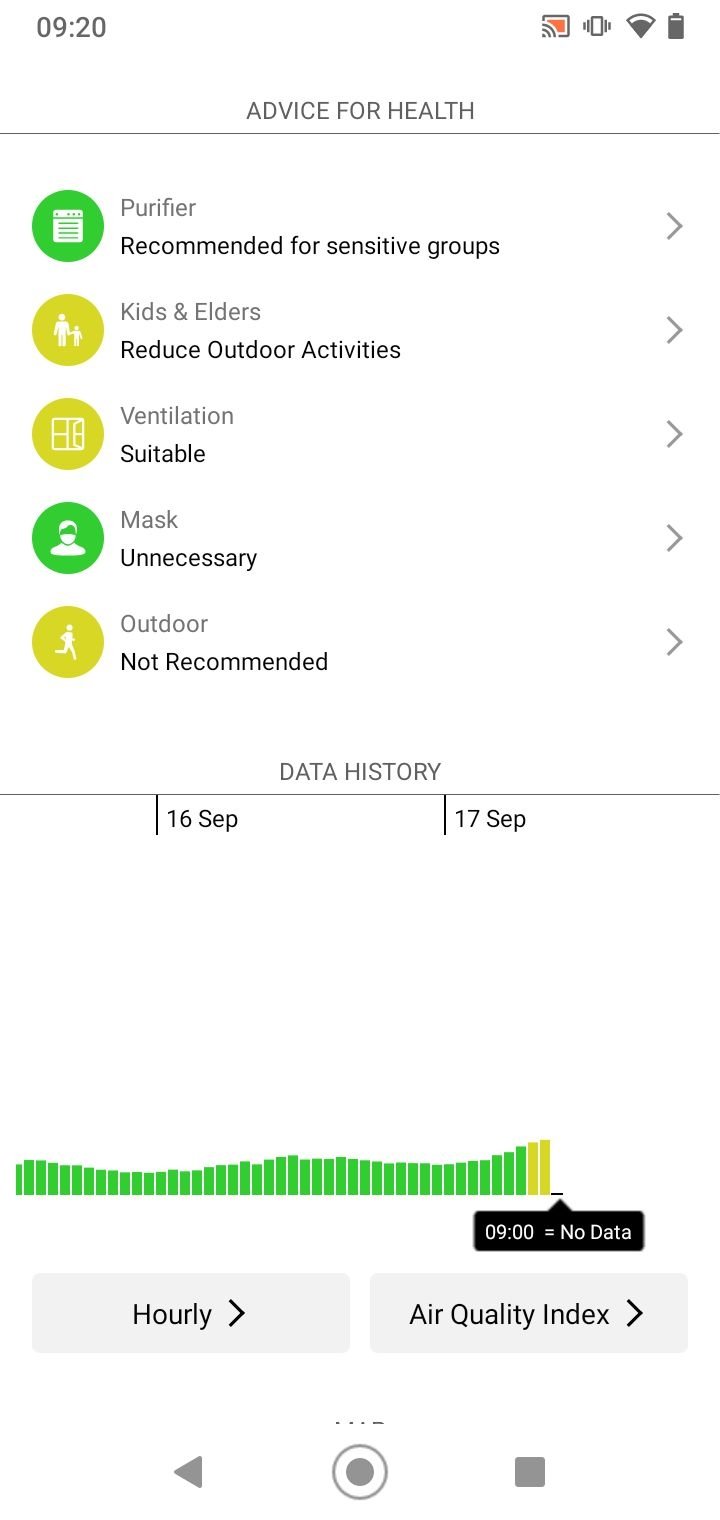Go to the home screen
The width and height of the screenshot is (720, 1520).
click(360, 1472)
